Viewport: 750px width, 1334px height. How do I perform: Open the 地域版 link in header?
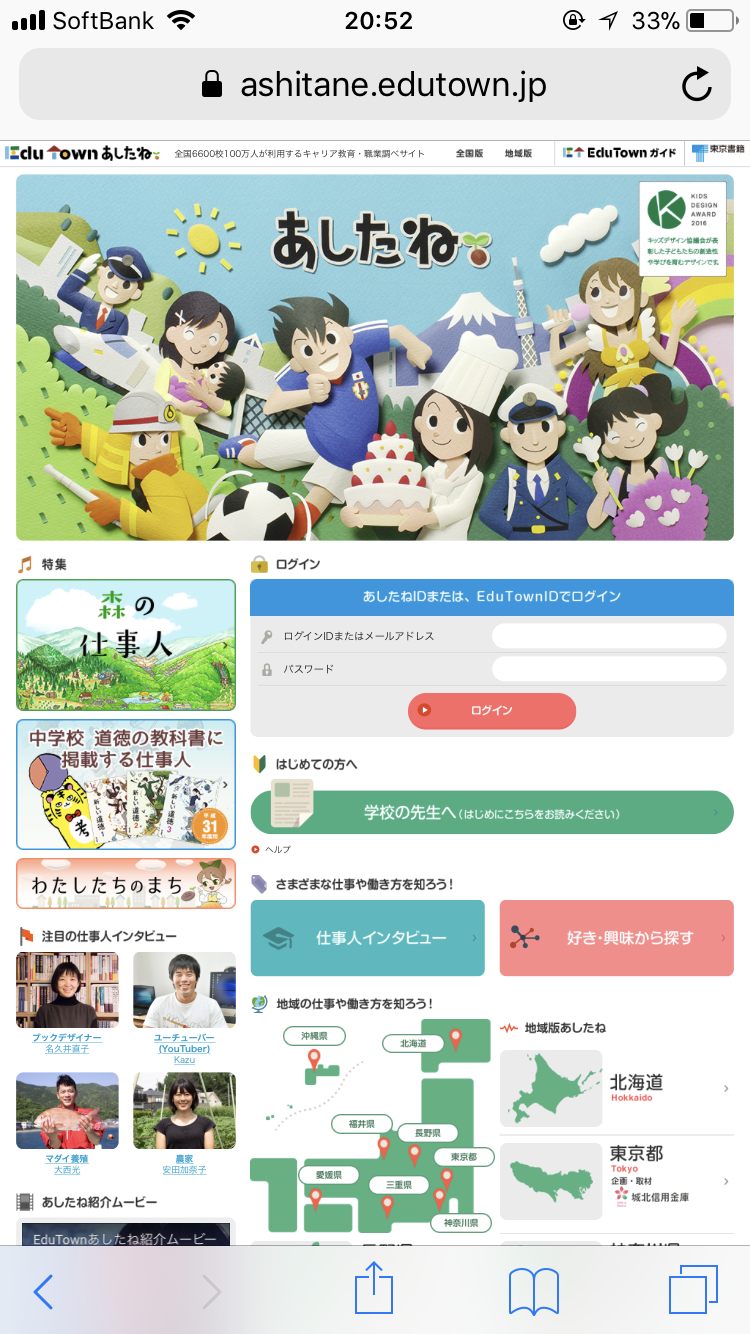point(518,154)
